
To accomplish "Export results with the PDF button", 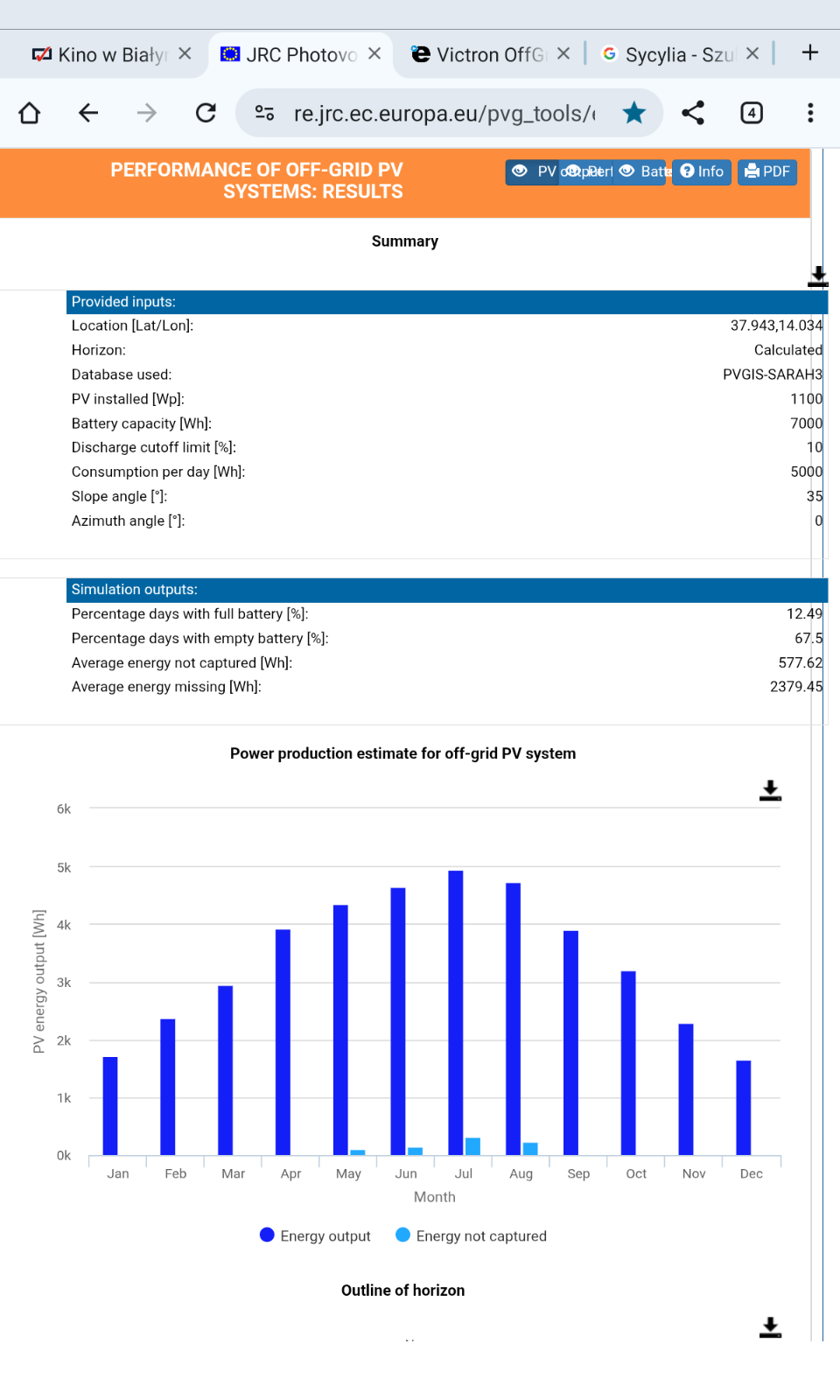I will click(767, 171).
